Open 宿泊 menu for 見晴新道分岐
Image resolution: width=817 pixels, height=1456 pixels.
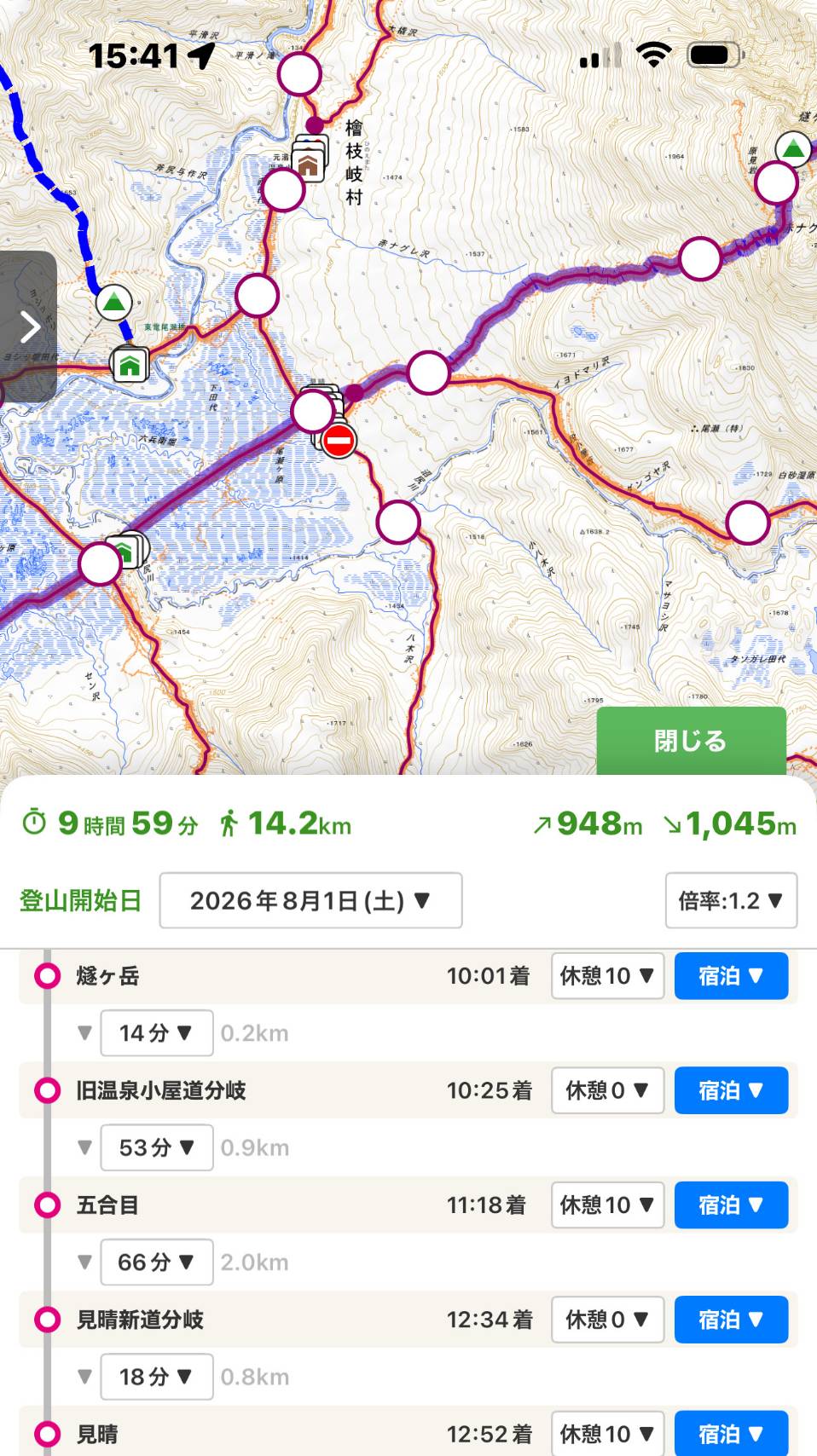[x=731, y=1320]
